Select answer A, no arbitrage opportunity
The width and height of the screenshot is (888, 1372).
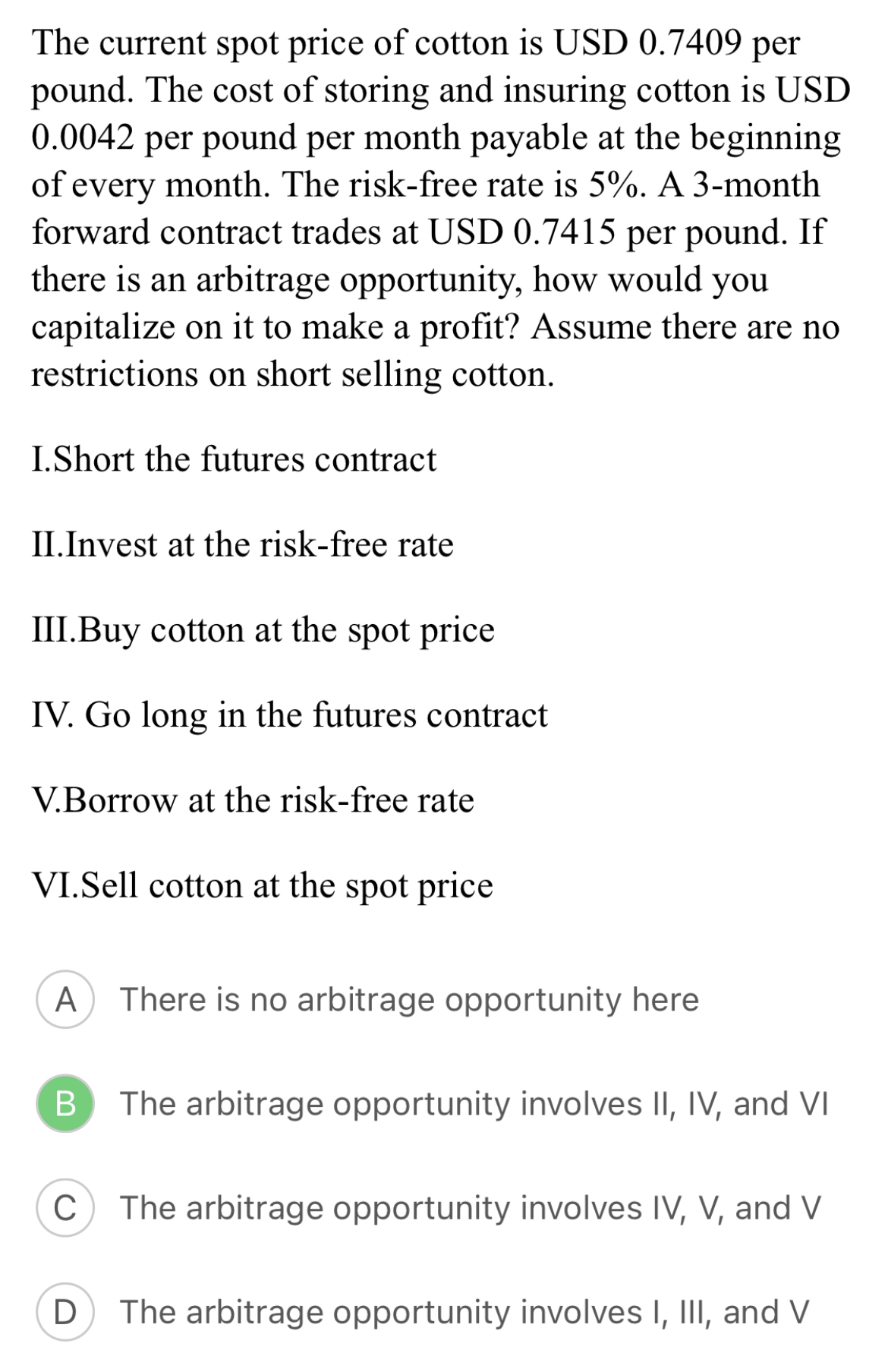point(65,999)
